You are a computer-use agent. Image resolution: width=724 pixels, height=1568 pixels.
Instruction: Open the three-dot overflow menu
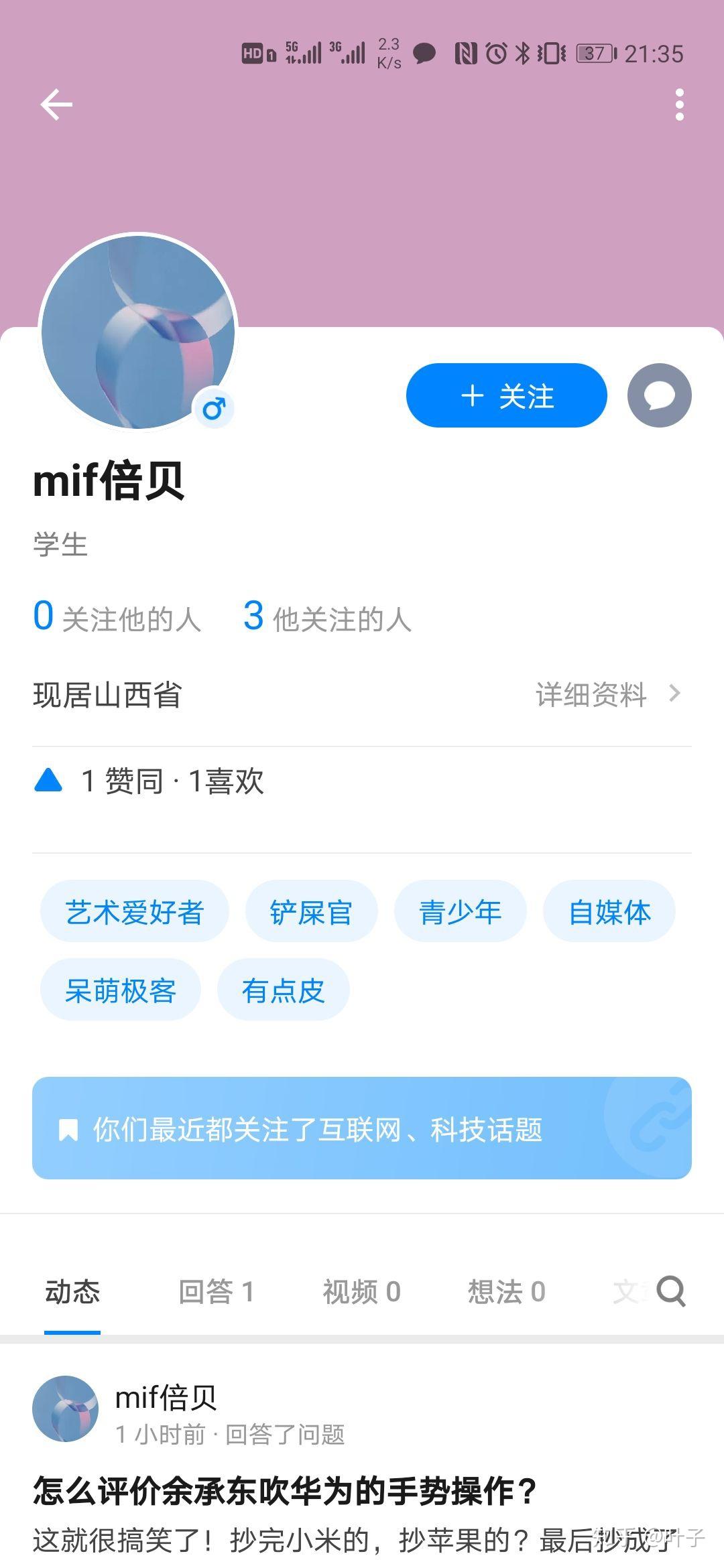click(679, 105)
